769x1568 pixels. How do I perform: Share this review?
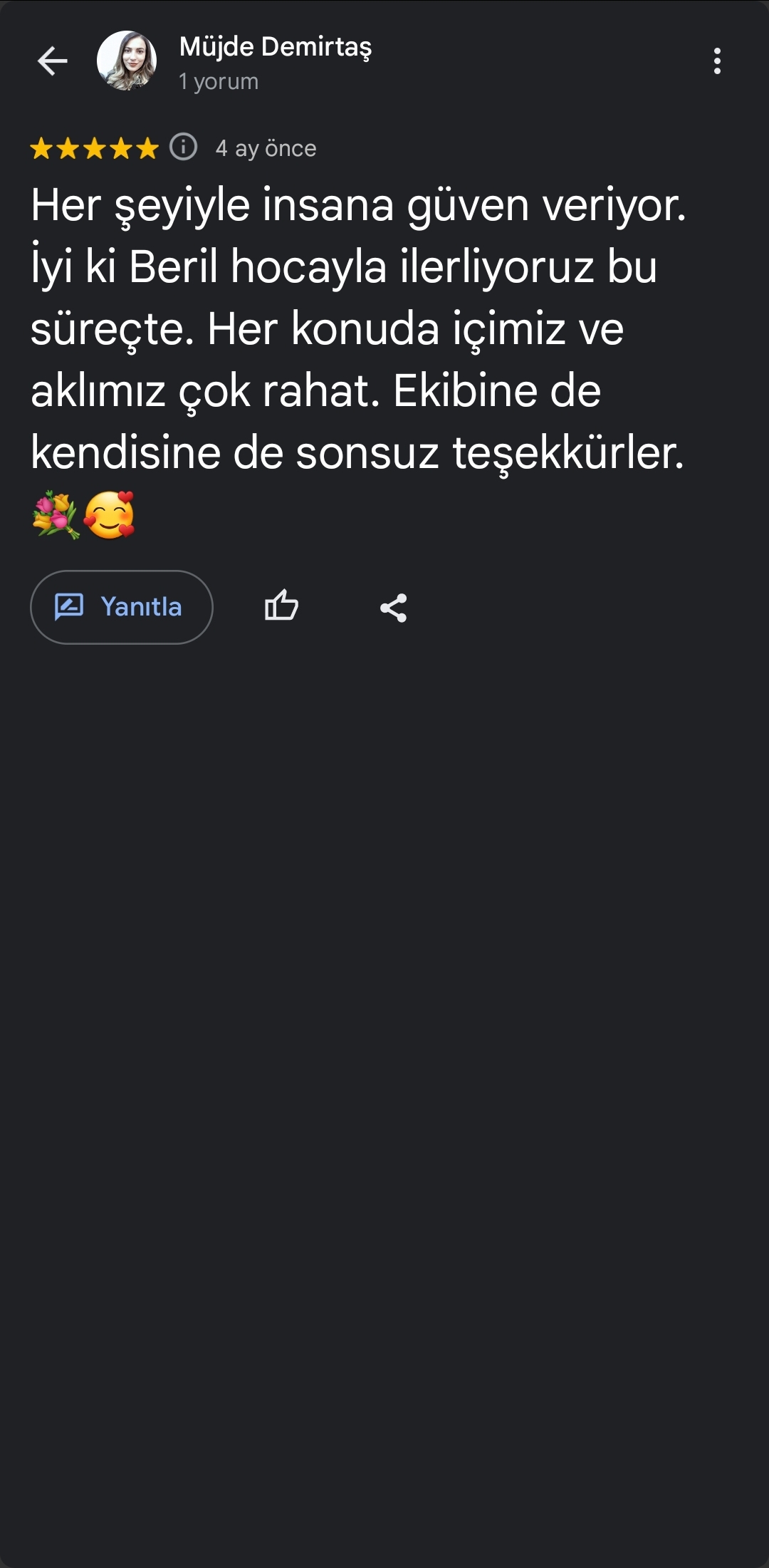pos(393,608)
